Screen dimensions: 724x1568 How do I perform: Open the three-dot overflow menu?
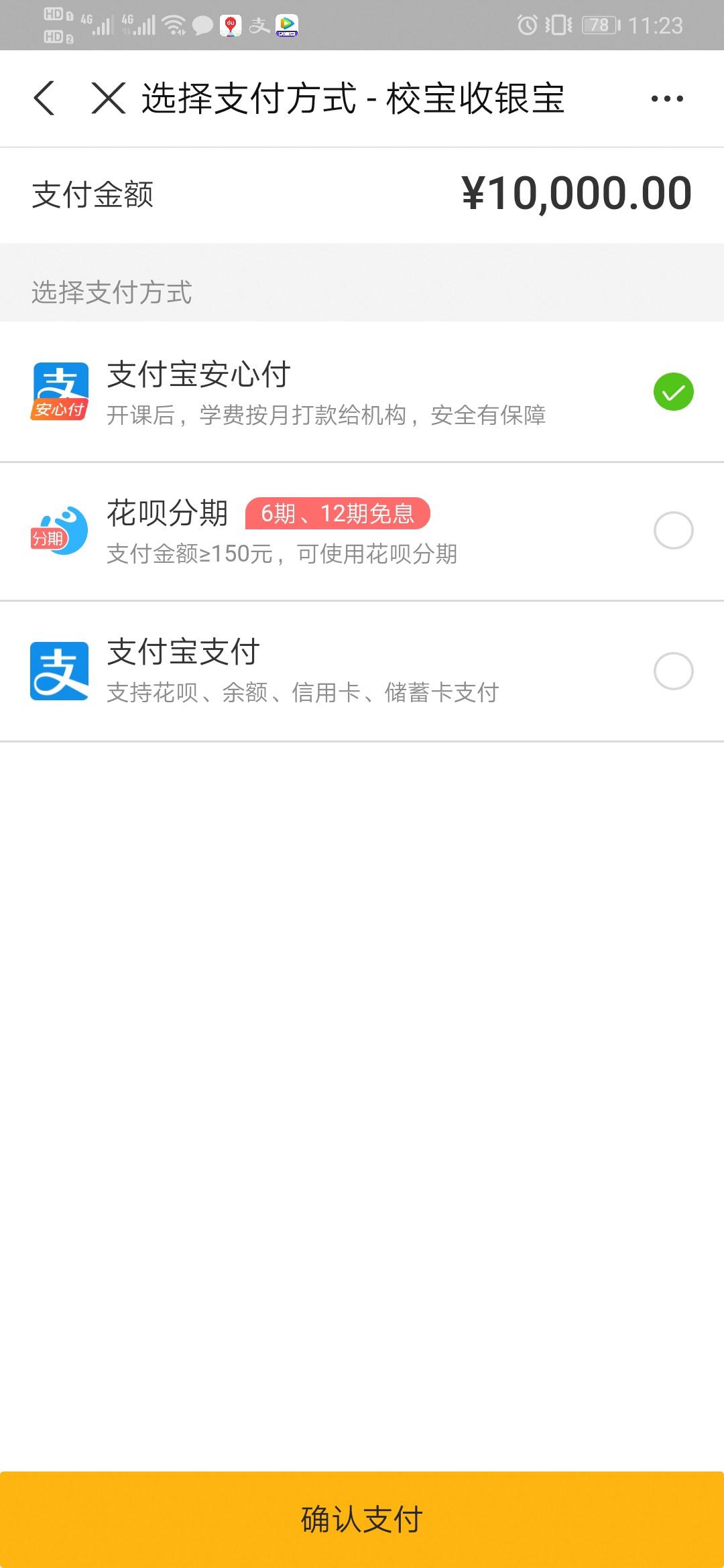click(x=667, y=99)
